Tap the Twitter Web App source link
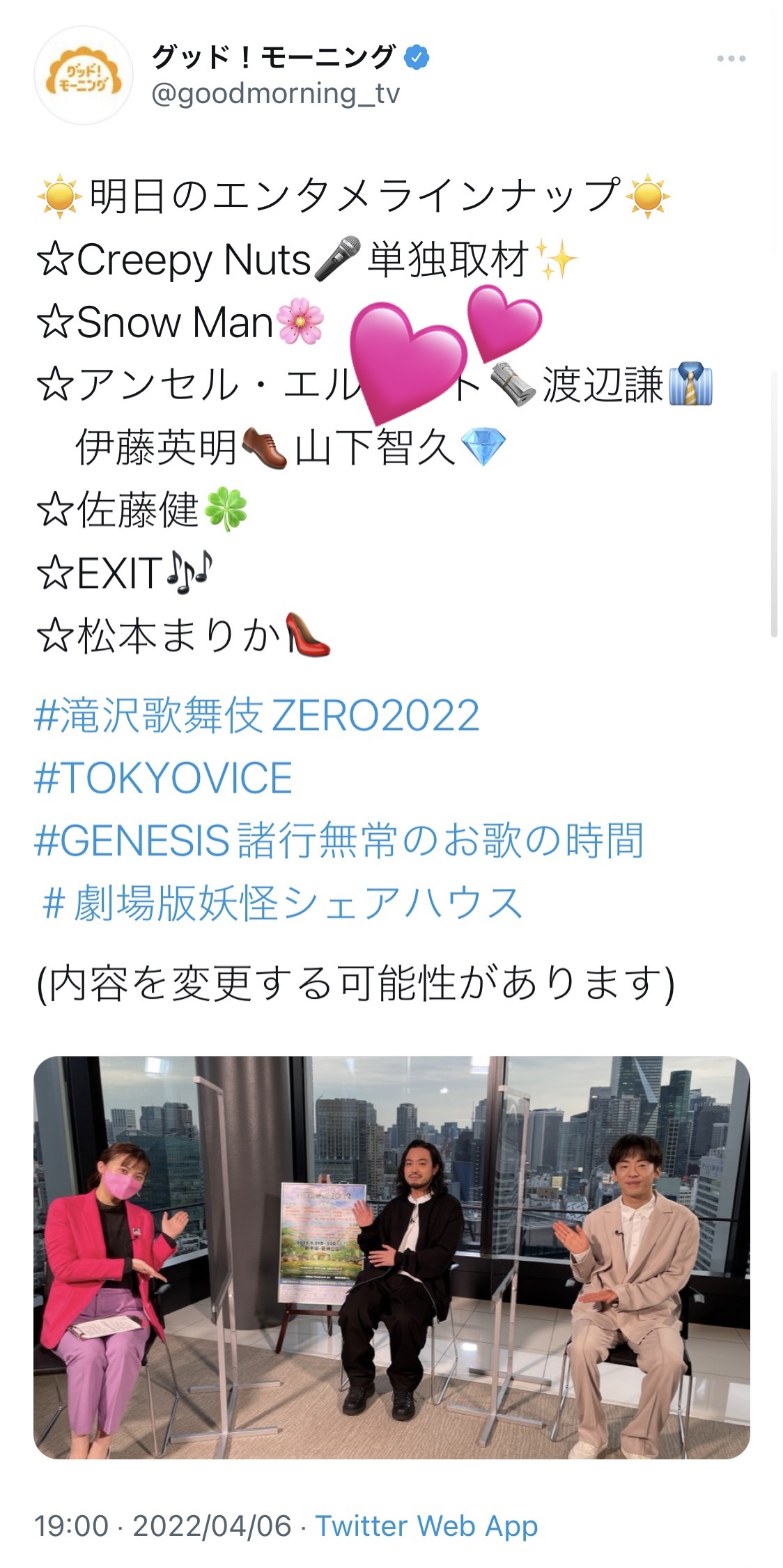 (426, 1526)
